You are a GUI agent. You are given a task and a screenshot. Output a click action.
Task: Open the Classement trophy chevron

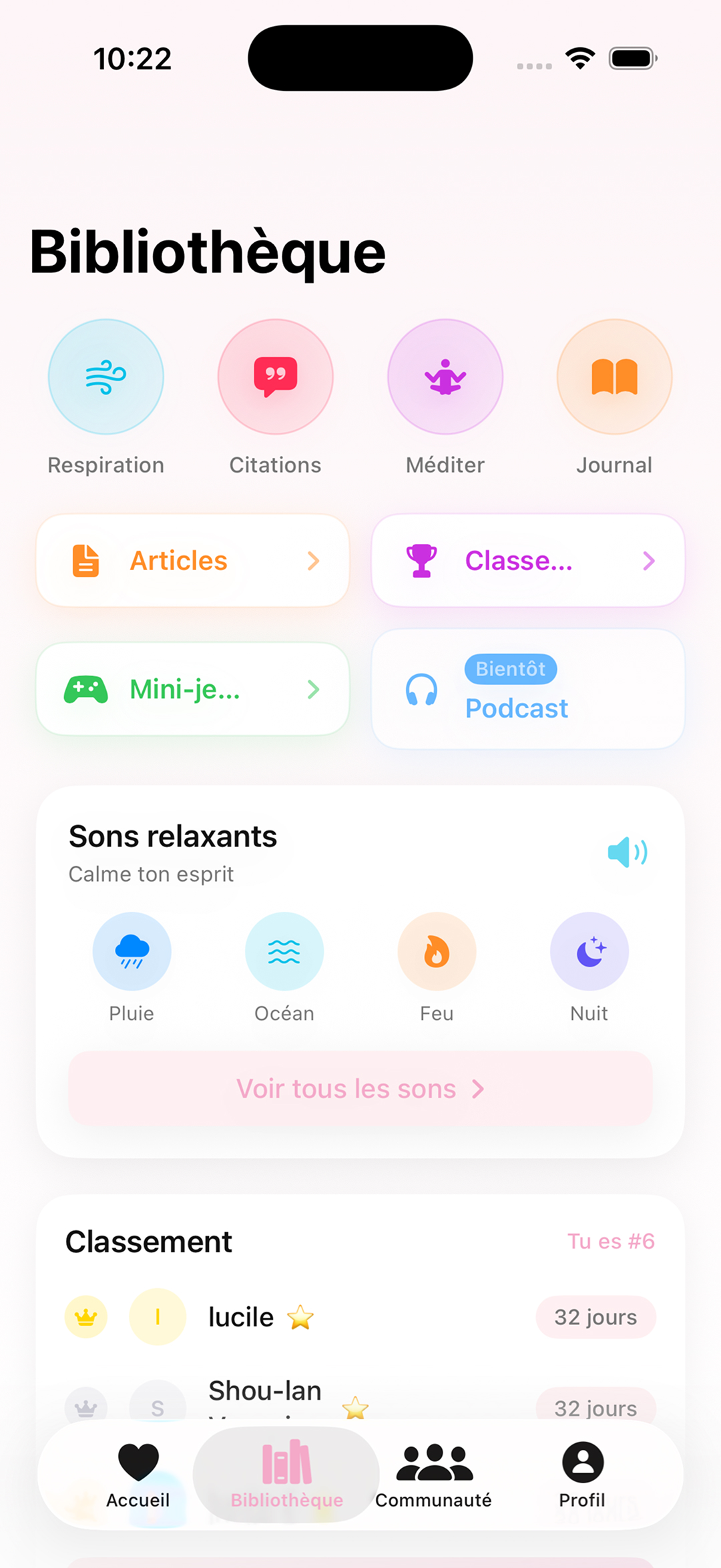click(x=650, y=561)
